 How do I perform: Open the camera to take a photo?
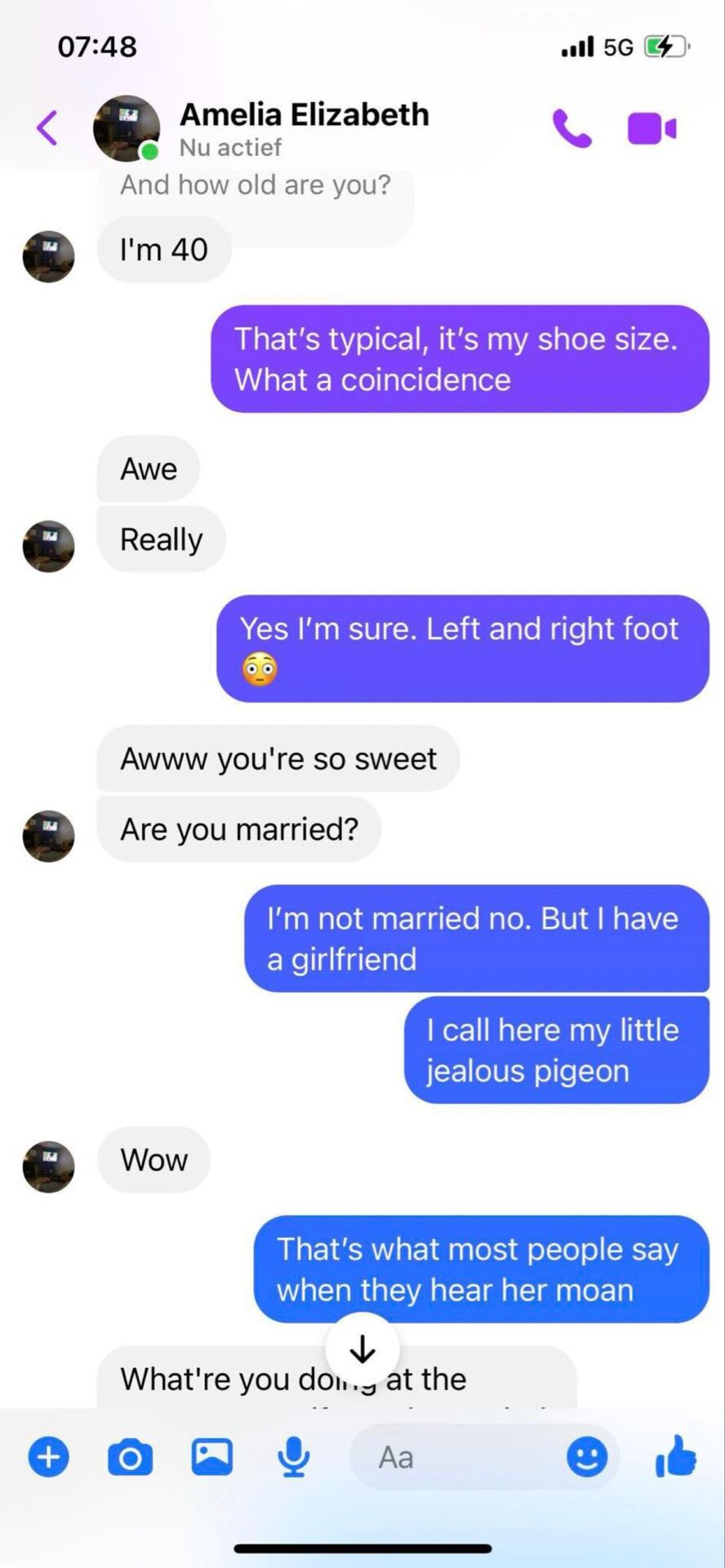click(x=131, y=1457)
